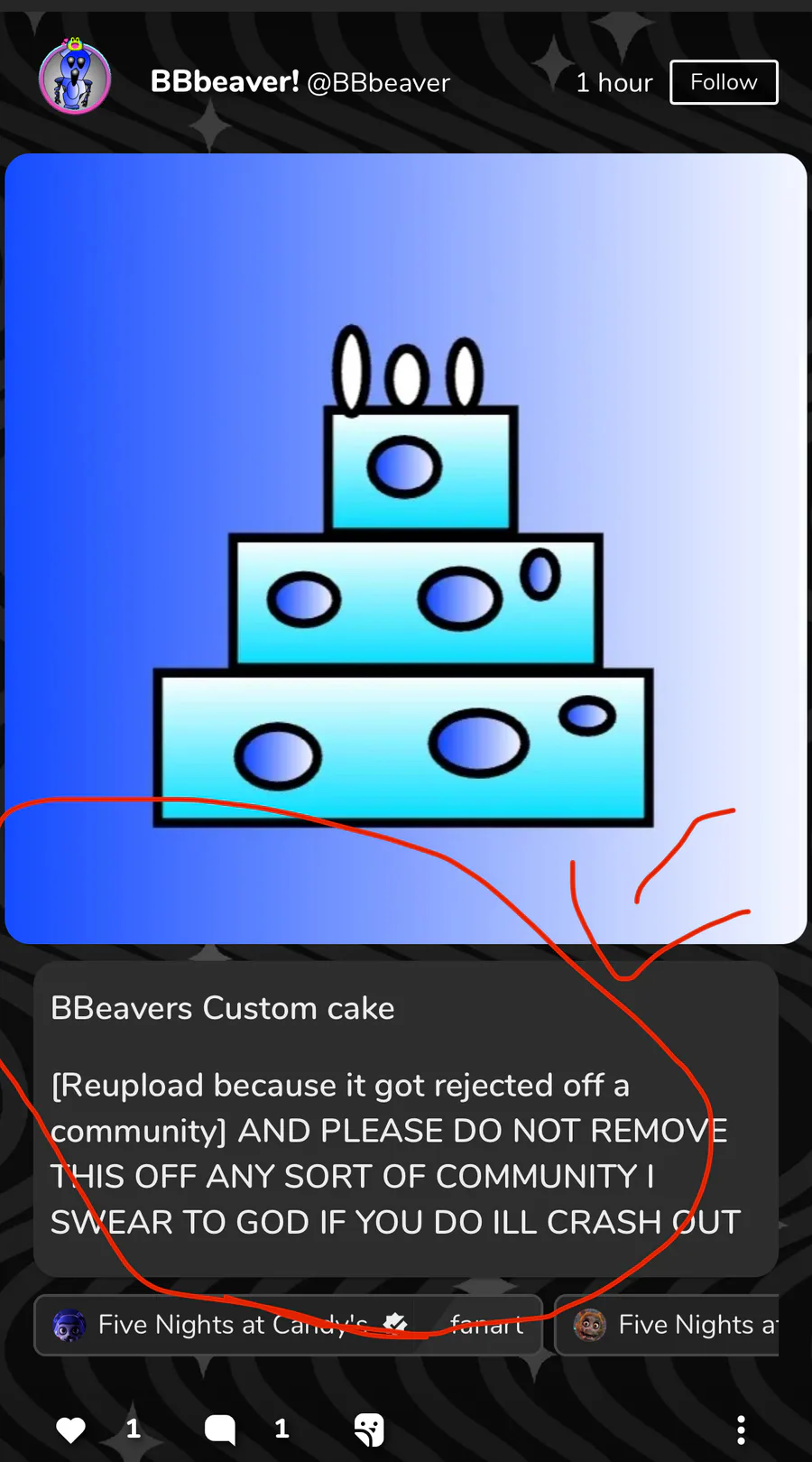
Task: Open the cake post image
Action: [x=405, y=548]
